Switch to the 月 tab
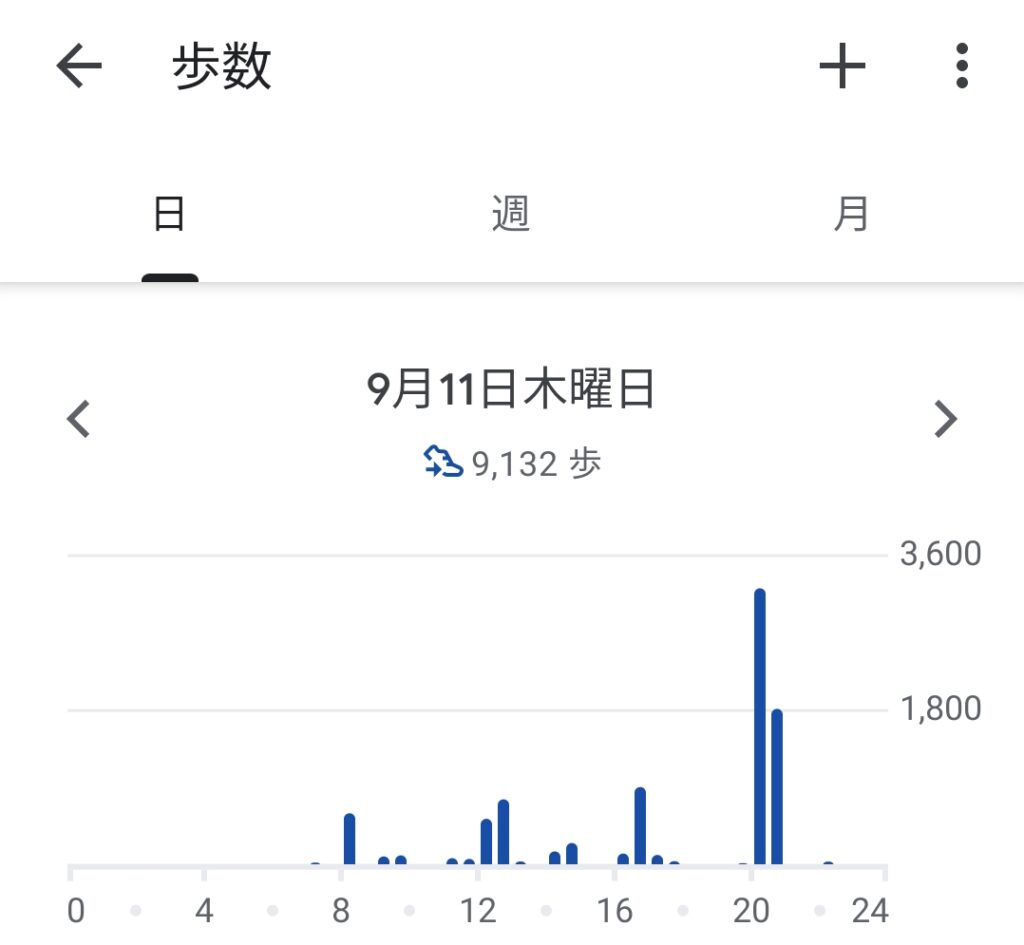The height and width of the screenshot is (945, 1024). pyautogui.click(x=851, y=215)
